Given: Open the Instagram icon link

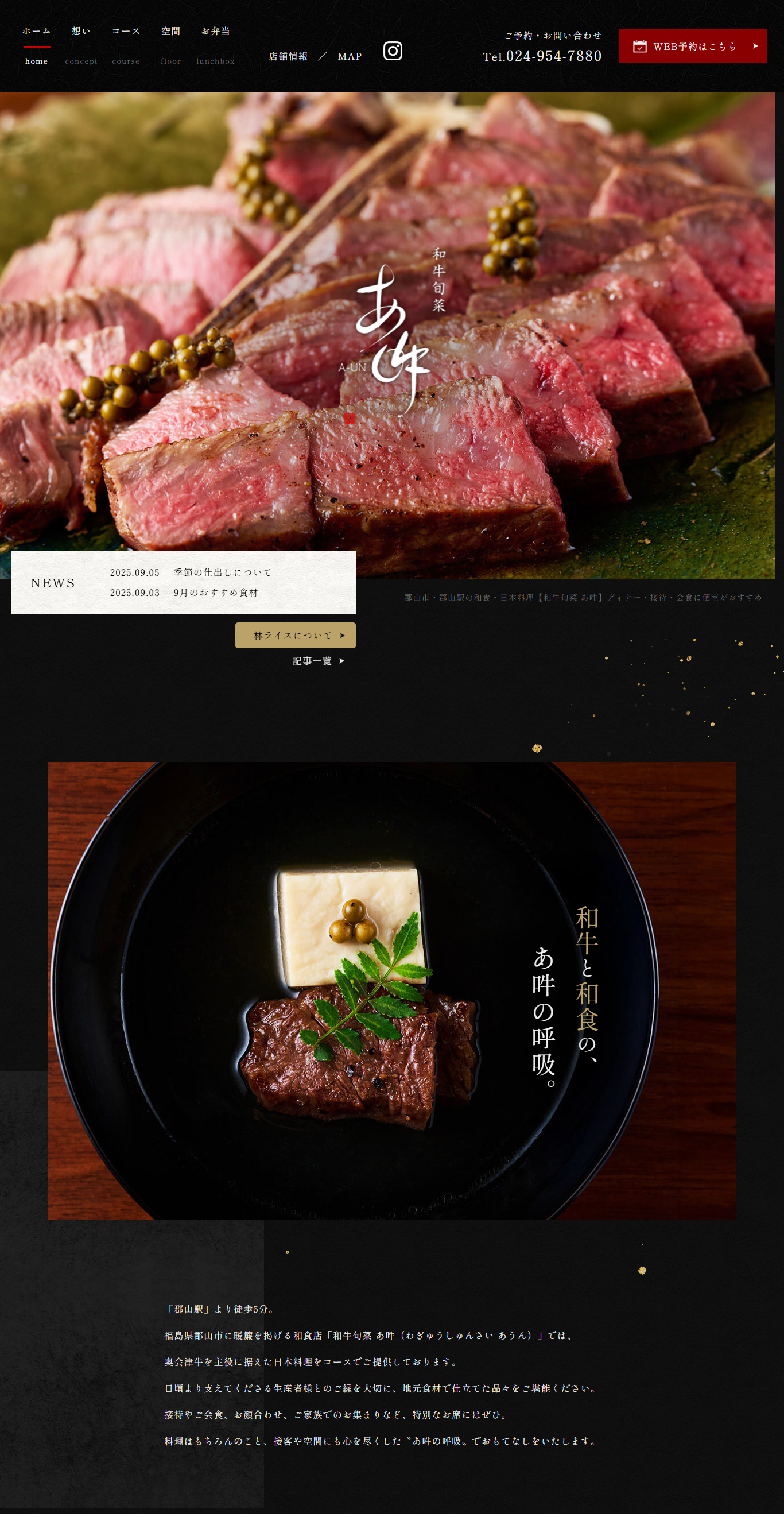Looking at the screenshot, I should point(393,51).
